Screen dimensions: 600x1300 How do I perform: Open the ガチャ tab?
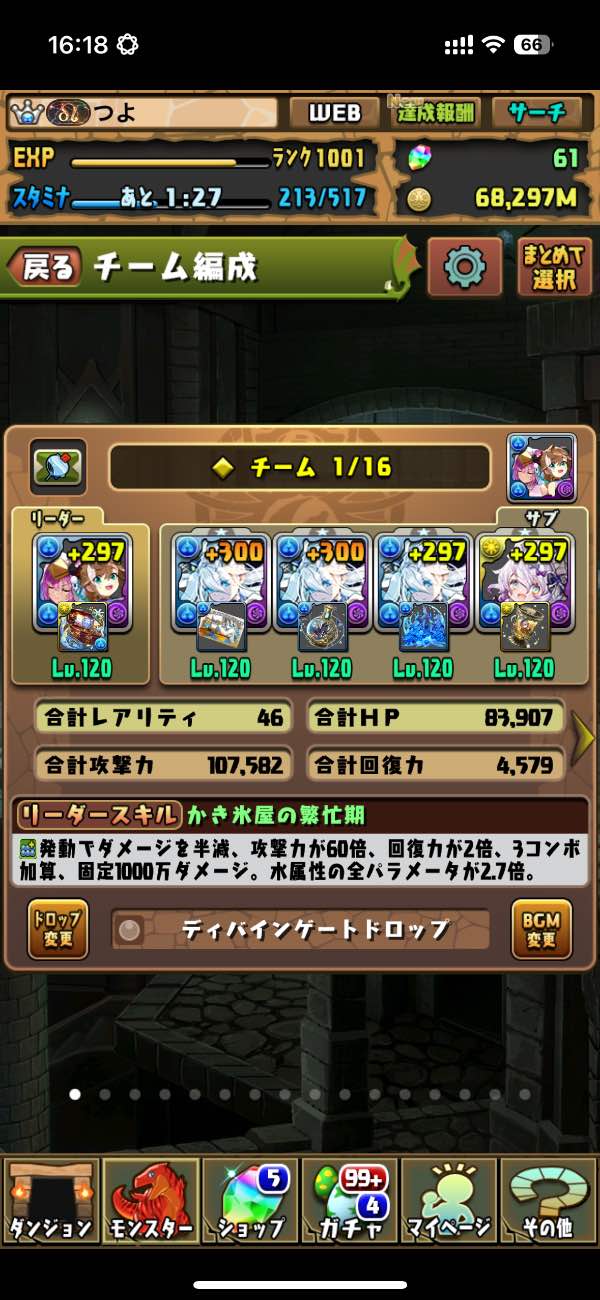click(350, 1213)
